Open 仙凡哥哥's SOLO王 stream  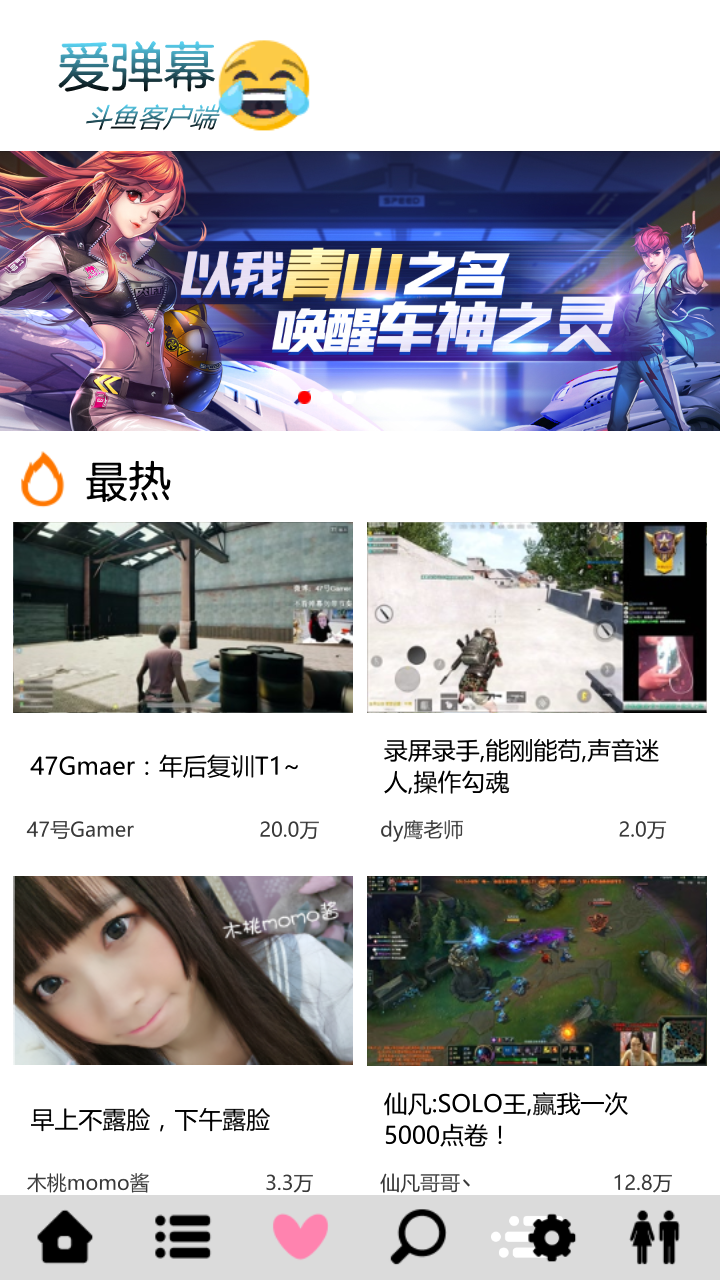tap(537, 970)
